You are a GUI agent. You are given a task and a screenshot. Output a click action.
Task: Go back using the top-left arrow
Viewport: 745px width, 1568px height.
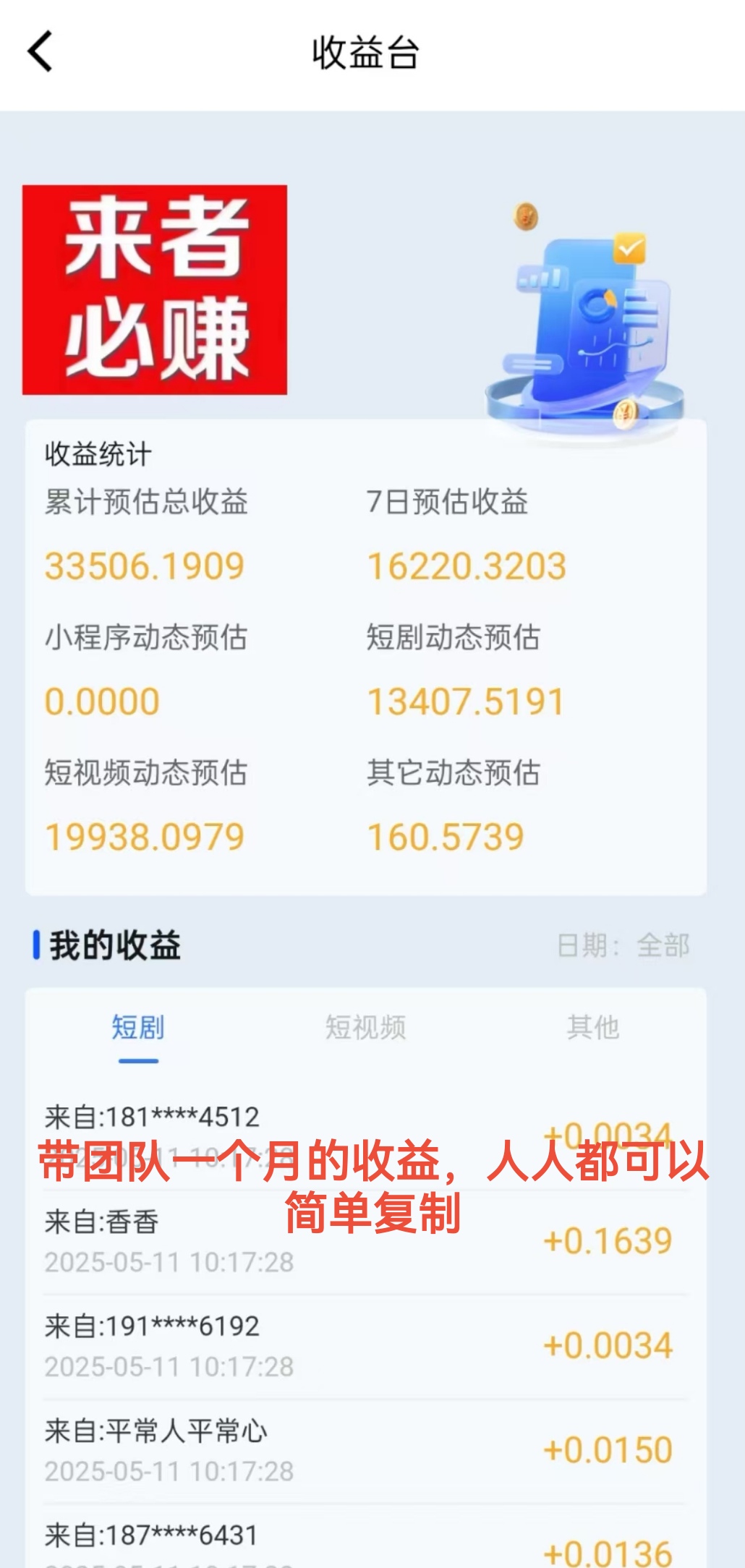41,51
